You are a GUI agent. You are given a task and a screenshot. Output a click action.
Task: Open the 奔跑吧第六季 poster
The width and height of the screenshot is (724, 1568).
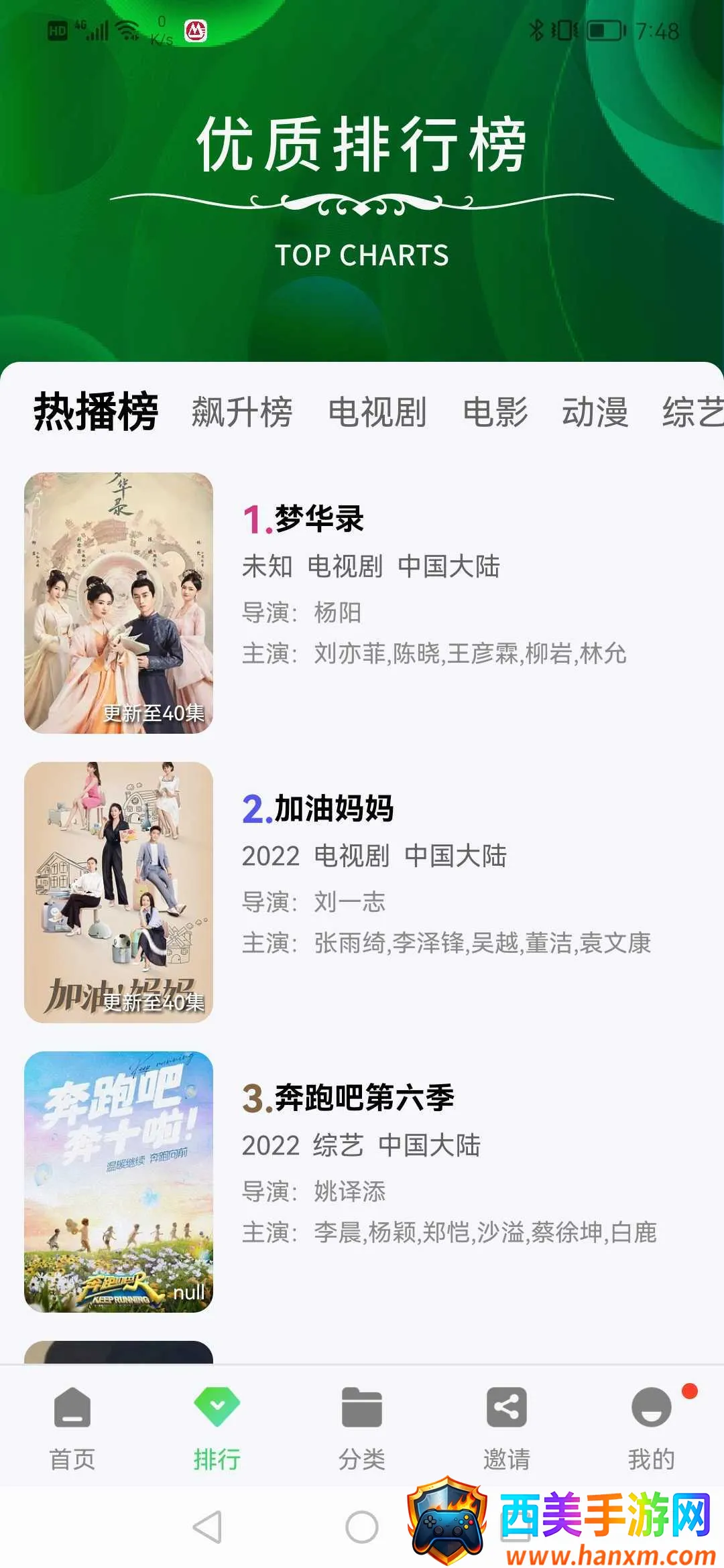click(x=119, y=1181)
